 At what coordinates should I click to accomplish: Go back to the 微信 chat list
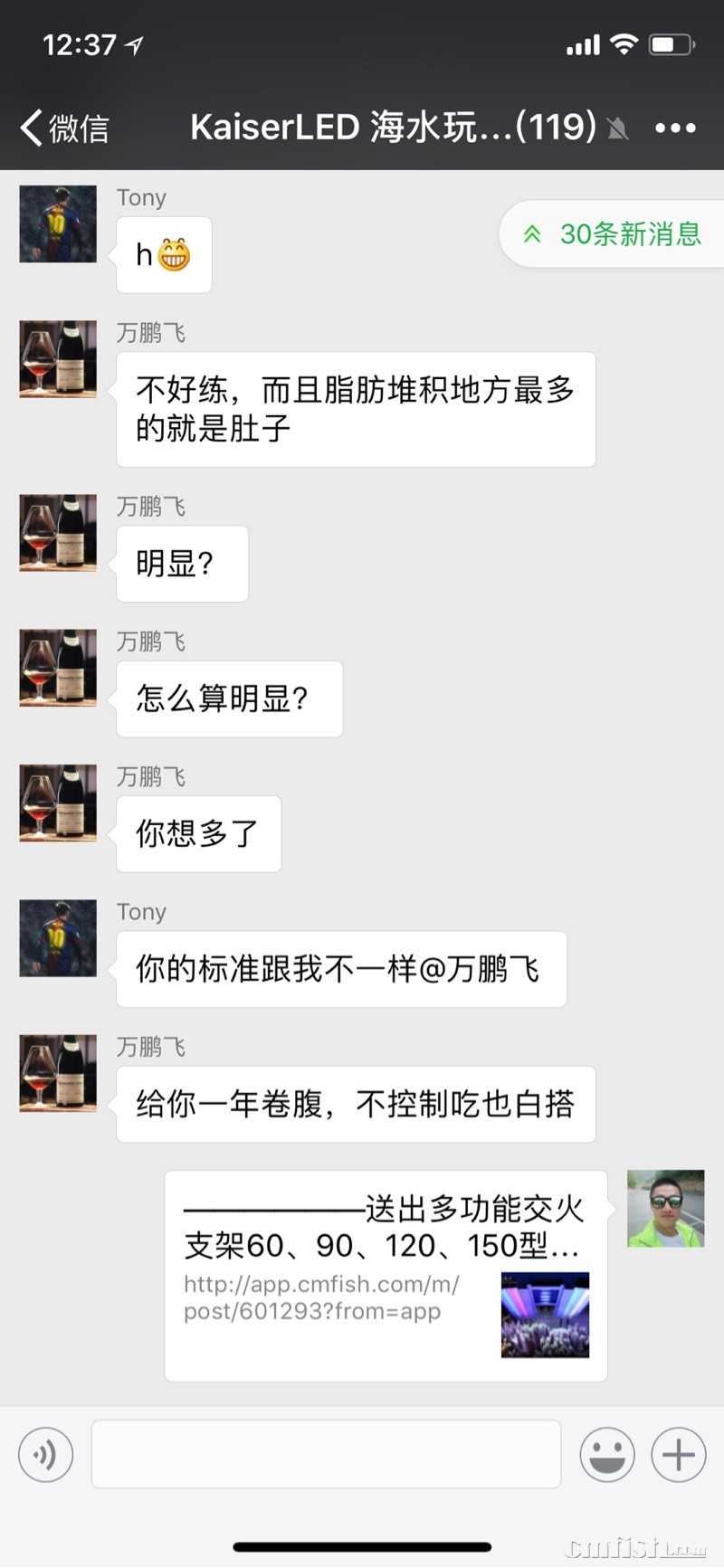[63, 128]
